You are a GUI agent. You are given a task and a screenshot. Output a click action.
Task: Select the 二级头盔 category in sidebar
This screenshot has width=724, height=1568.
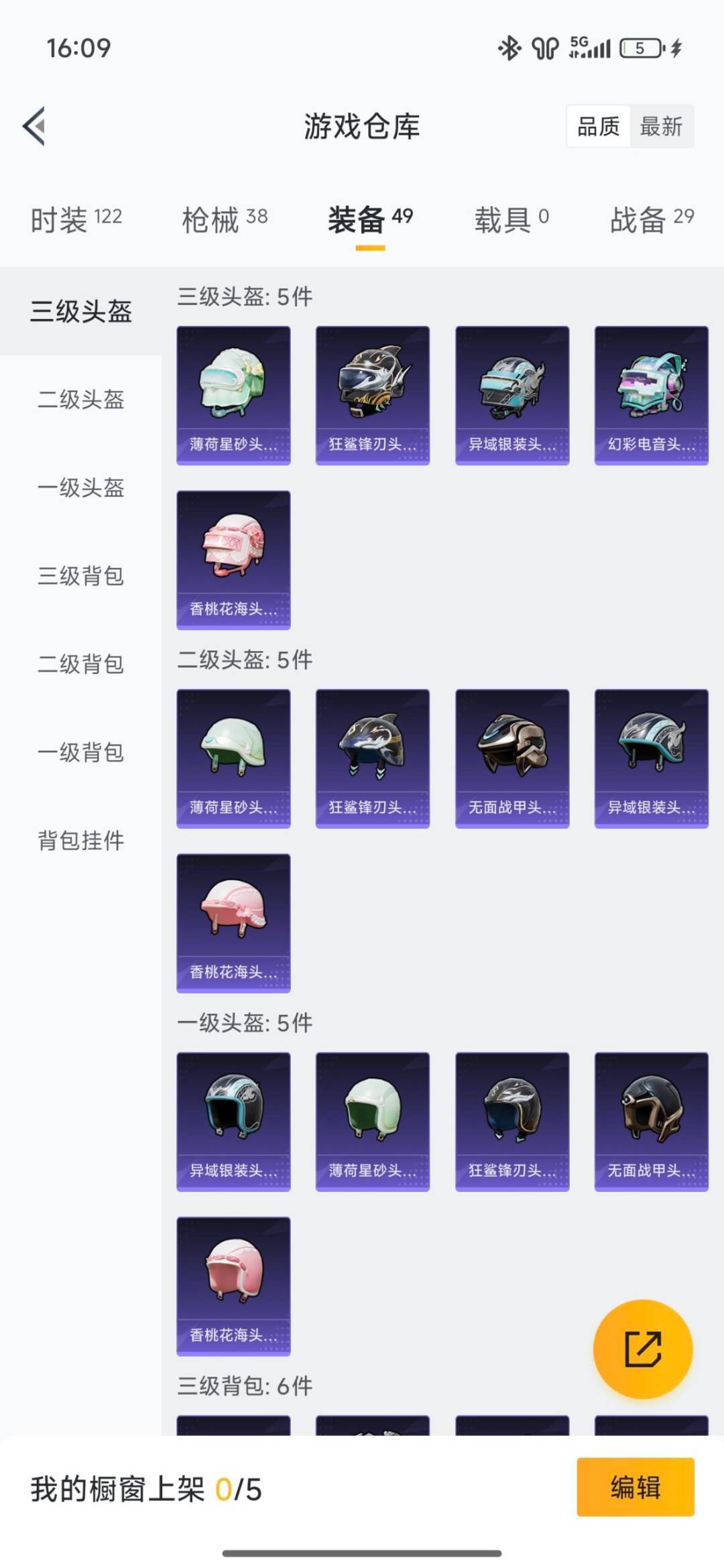pos(80,402)
